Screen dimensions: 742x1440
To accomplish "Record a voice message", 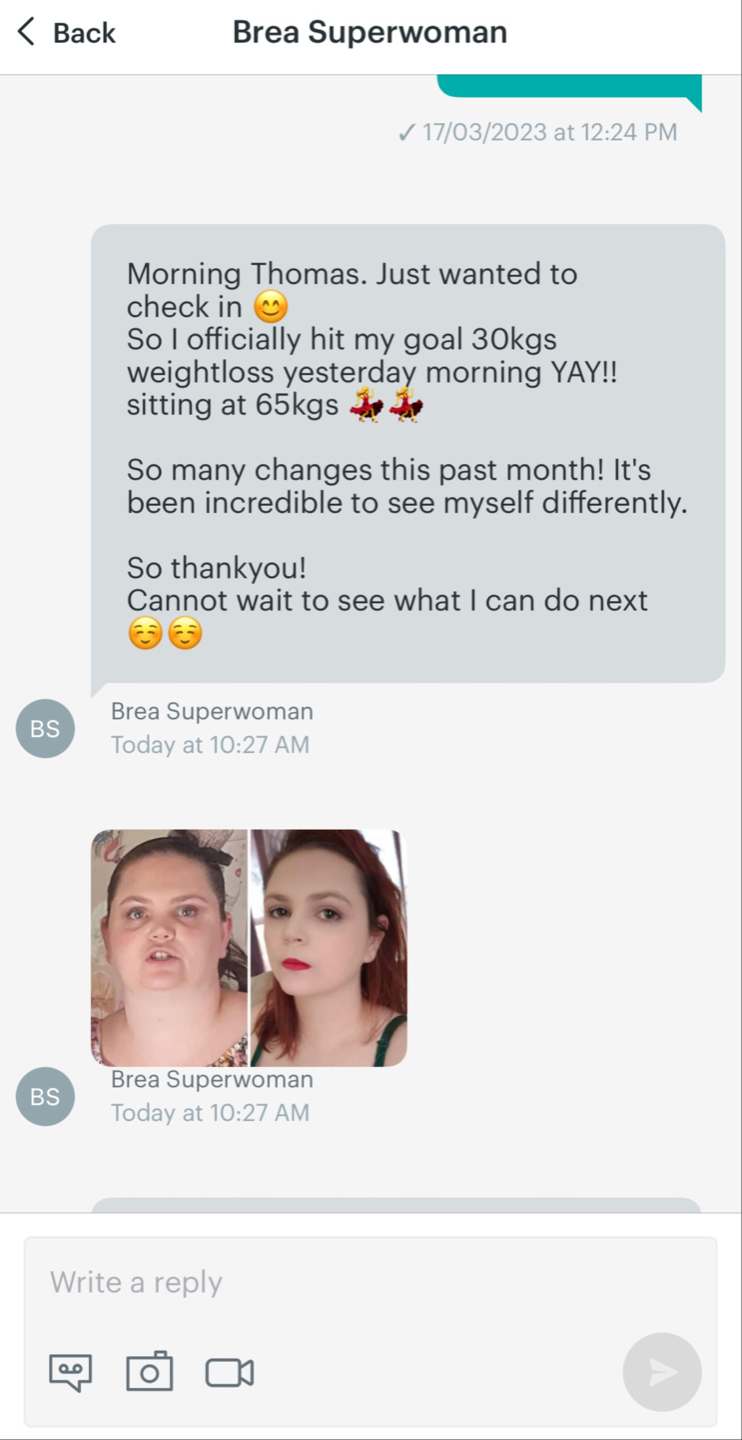I will click(71, 1372).
